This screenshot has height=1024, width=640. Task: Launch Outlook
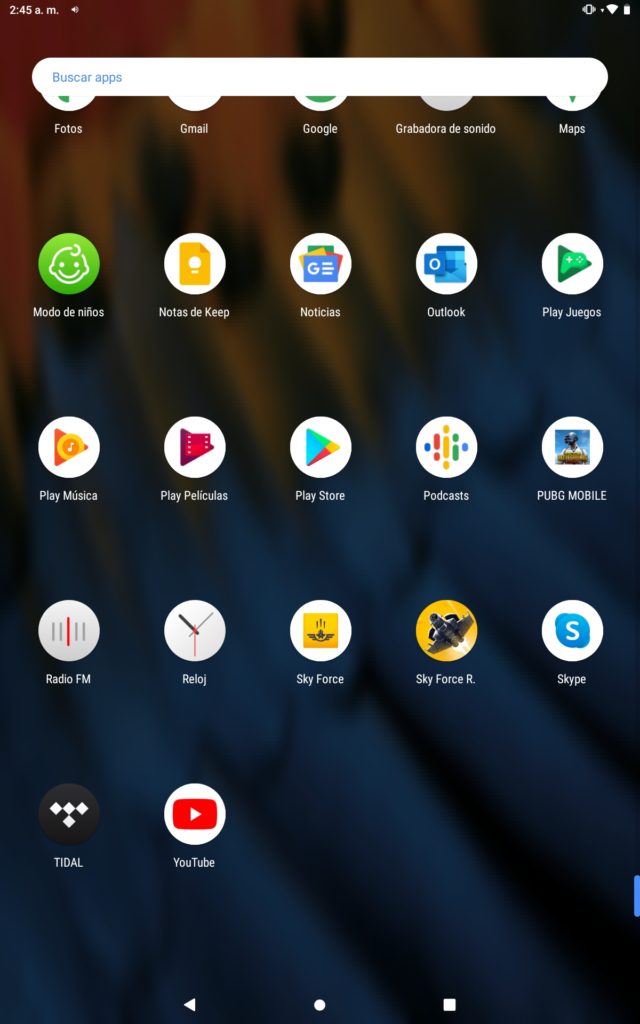446,264
